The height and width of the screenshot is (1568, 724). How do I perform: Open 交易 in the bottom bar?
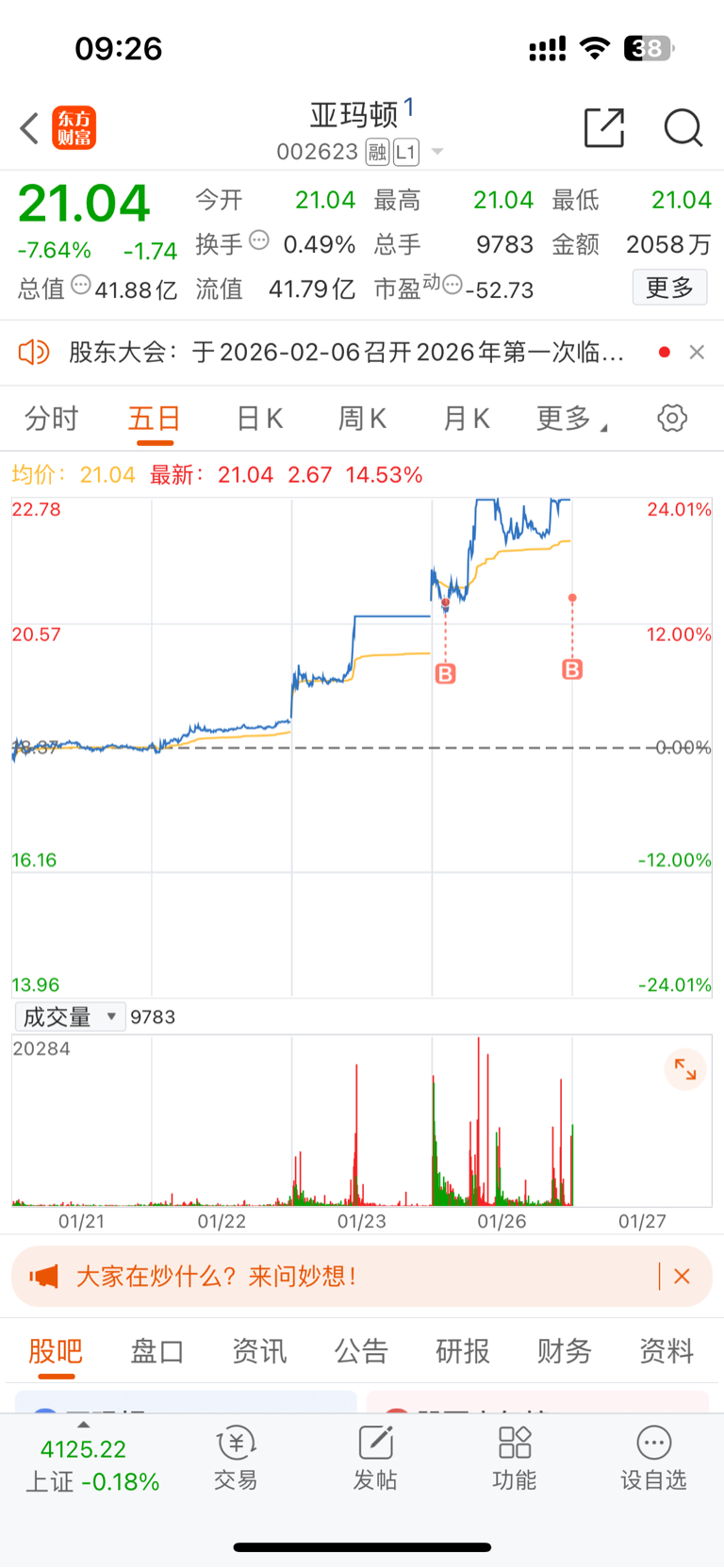click(236, 1458)
